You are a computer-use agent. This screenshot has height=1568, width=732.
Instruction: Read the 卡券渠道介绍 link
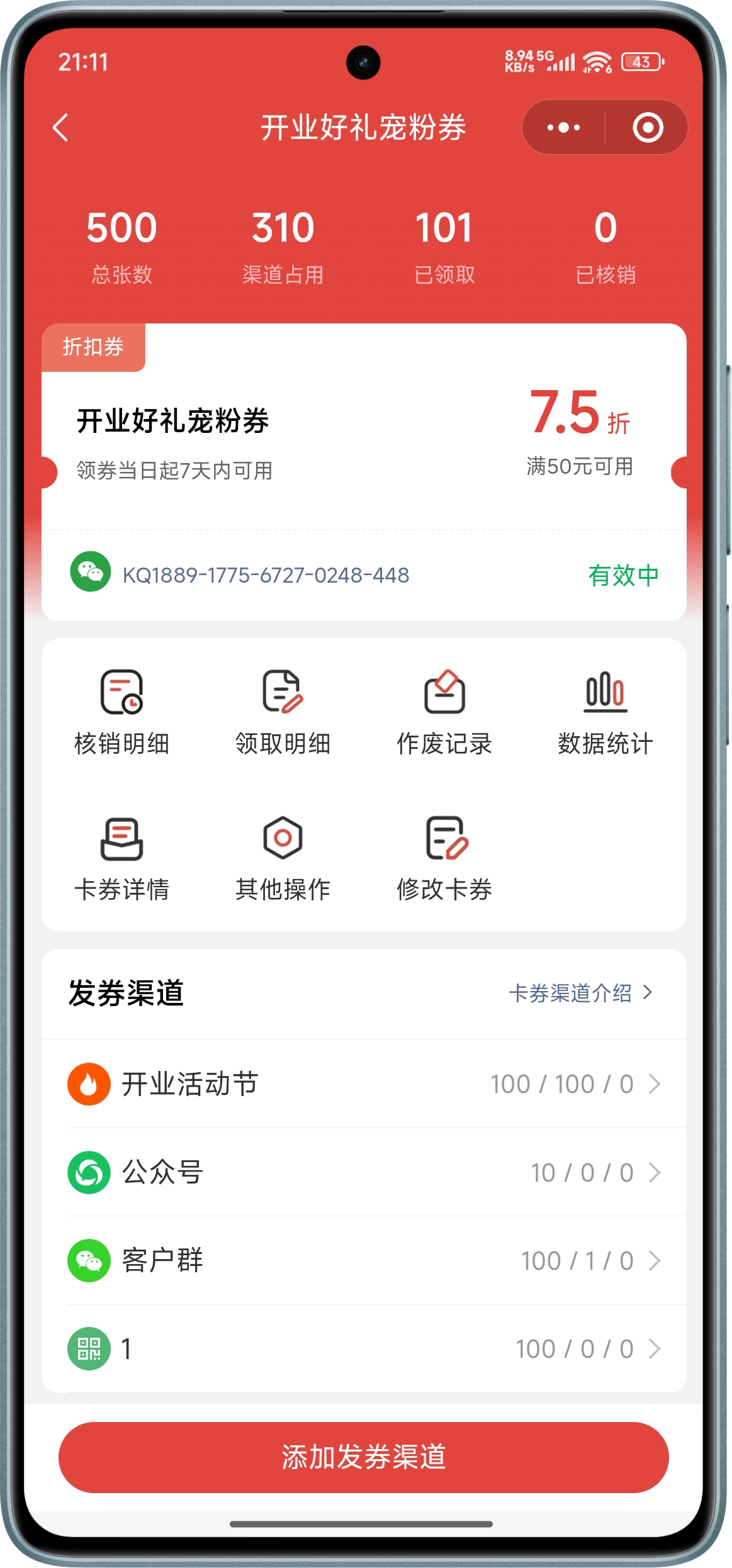point(580,993)
